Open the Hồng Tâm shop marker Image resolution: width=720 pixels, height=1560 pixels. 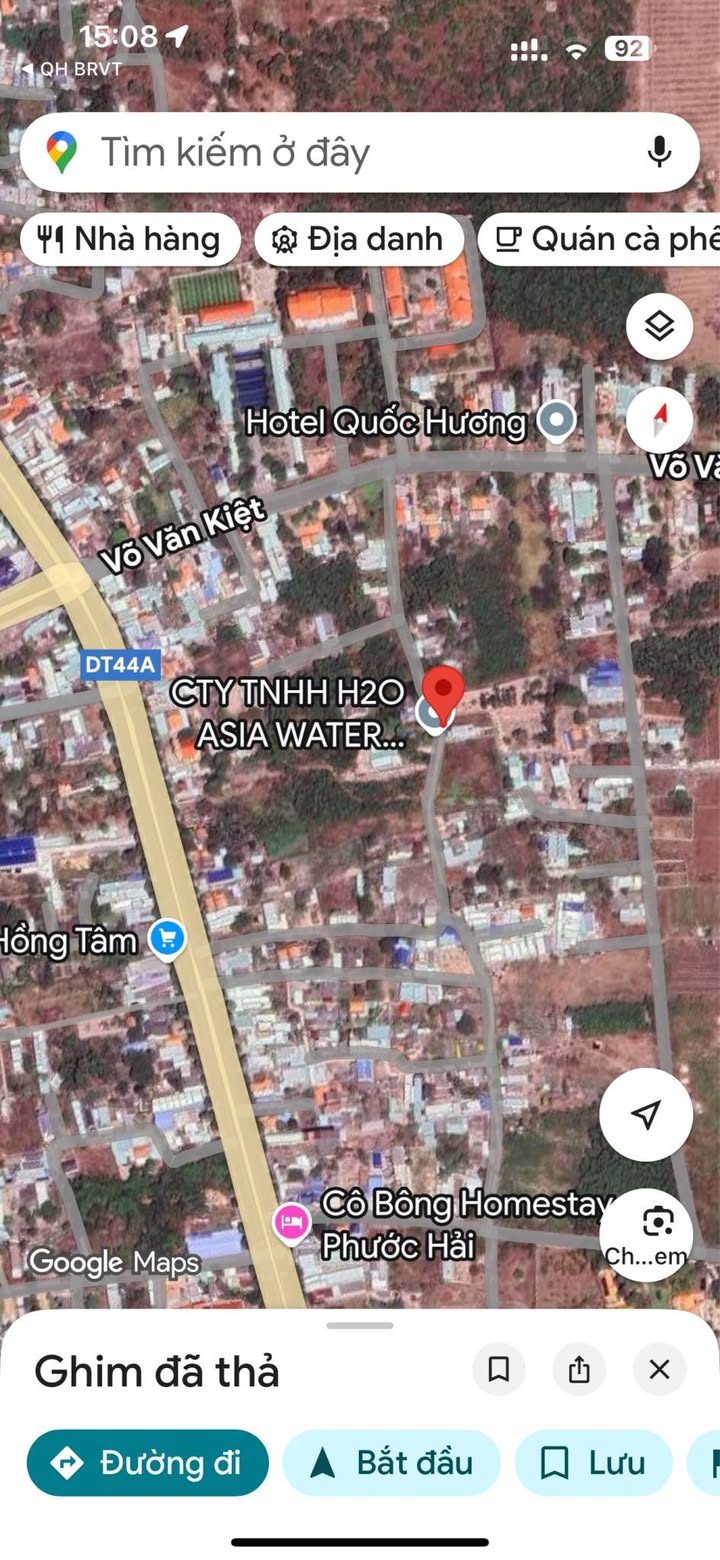coord(166,939)
